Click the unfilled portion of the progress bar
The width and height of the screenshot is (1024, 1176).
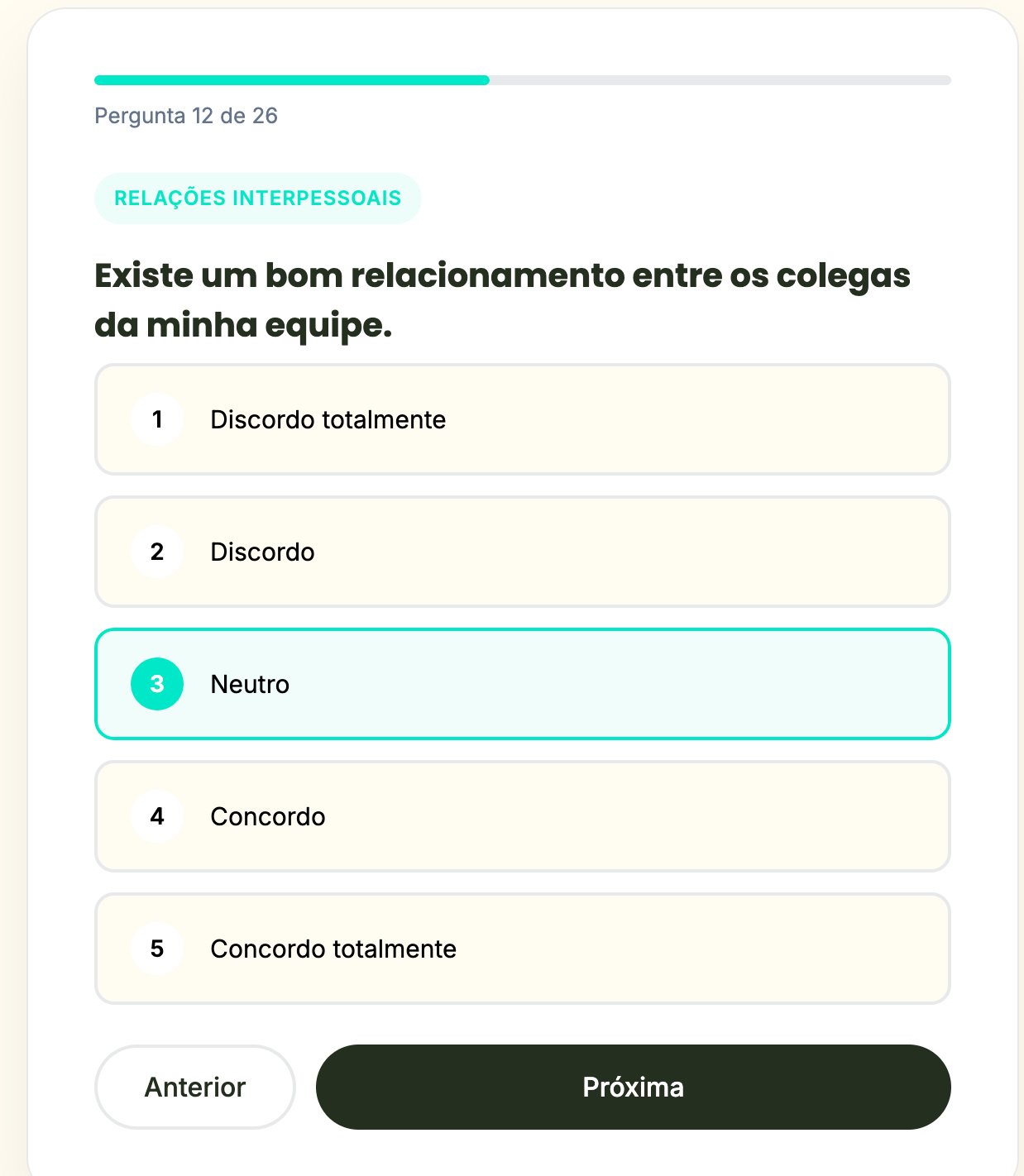click(x=720, y=80)
